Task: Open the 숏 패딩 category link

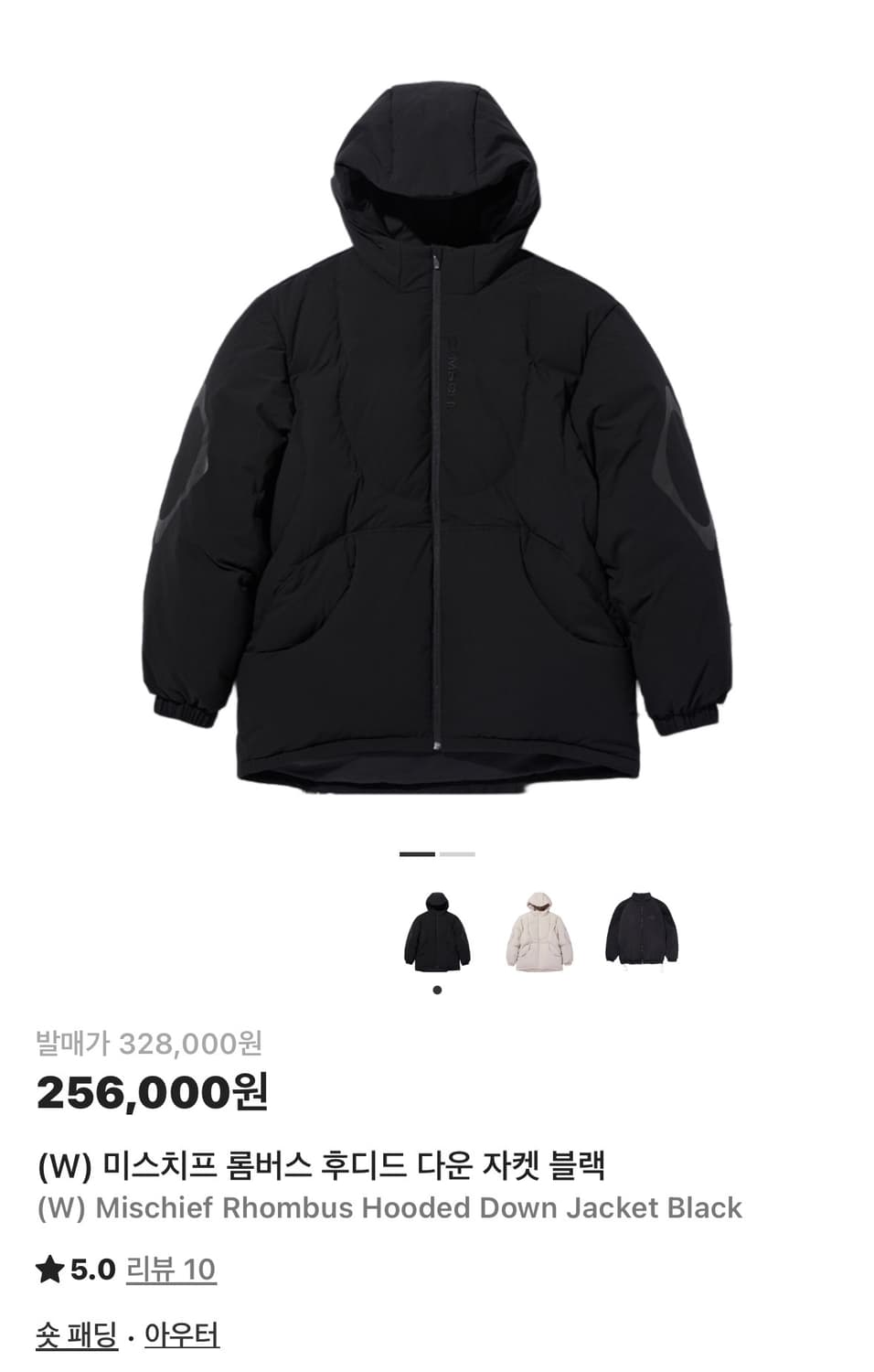Action: (76, 1334)
